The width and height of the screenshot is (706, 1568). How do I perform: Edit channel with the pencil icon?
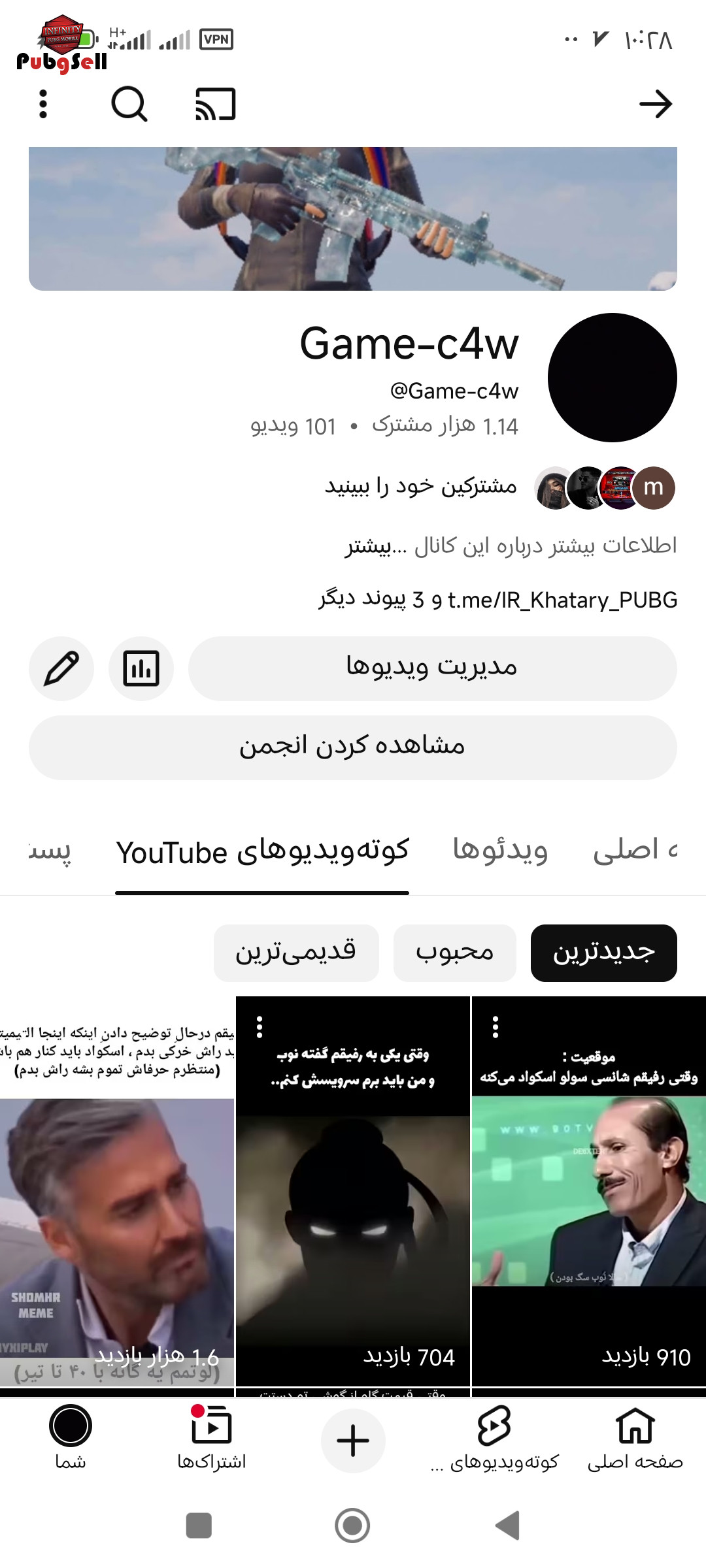pyautogui.click(x=61, y=668)
